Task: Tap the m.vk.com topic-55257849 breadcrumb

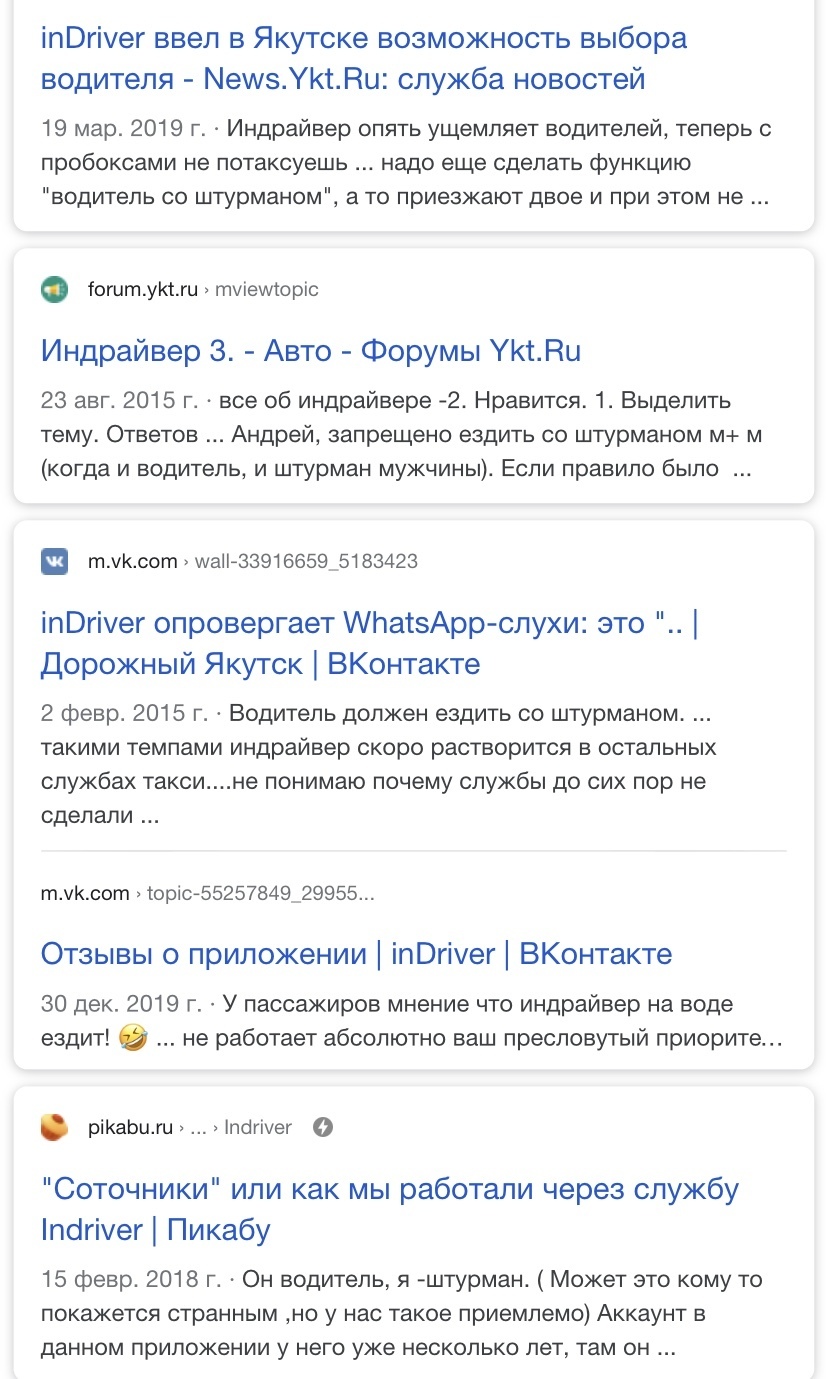Action: point(208,893)
